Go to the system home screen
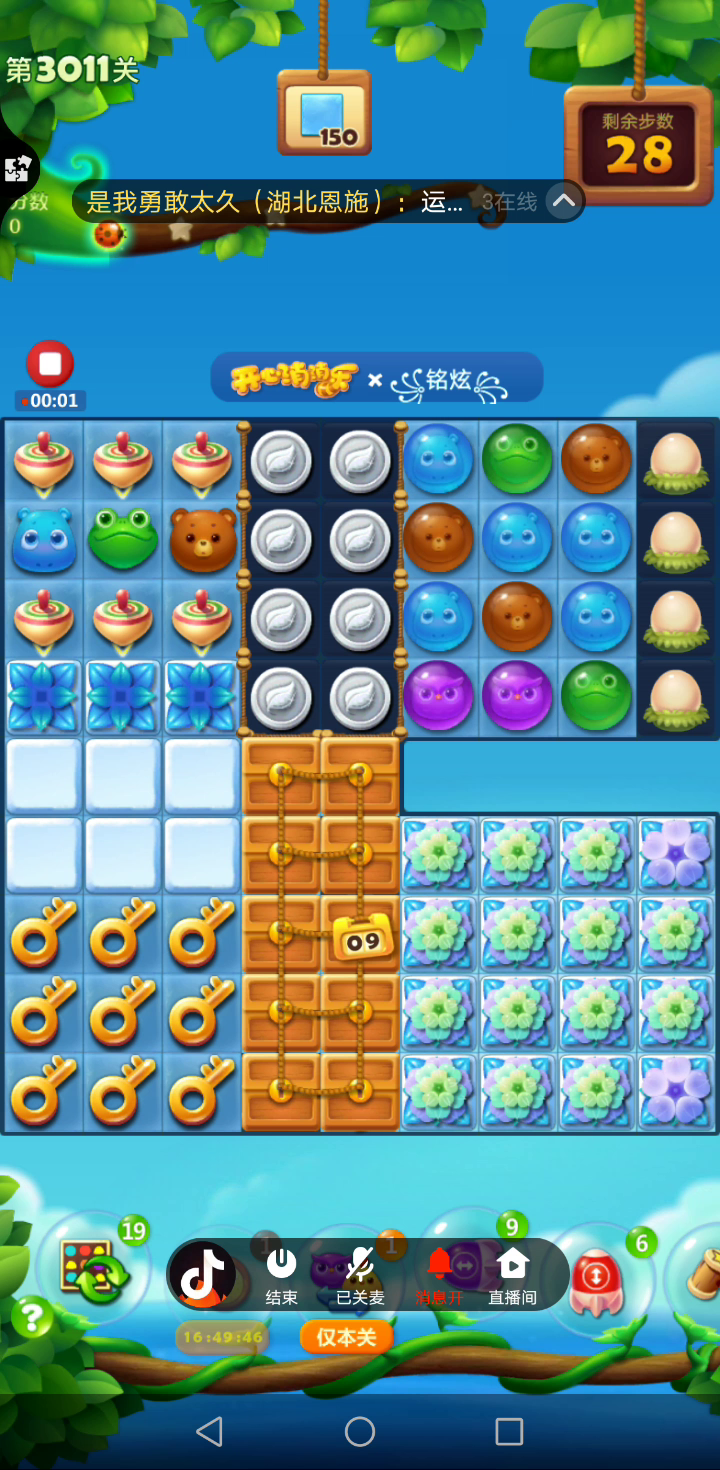Image resolution: width=720 pixels, height=1470 pixels. pyautogui.click(x=360, y=1432)
